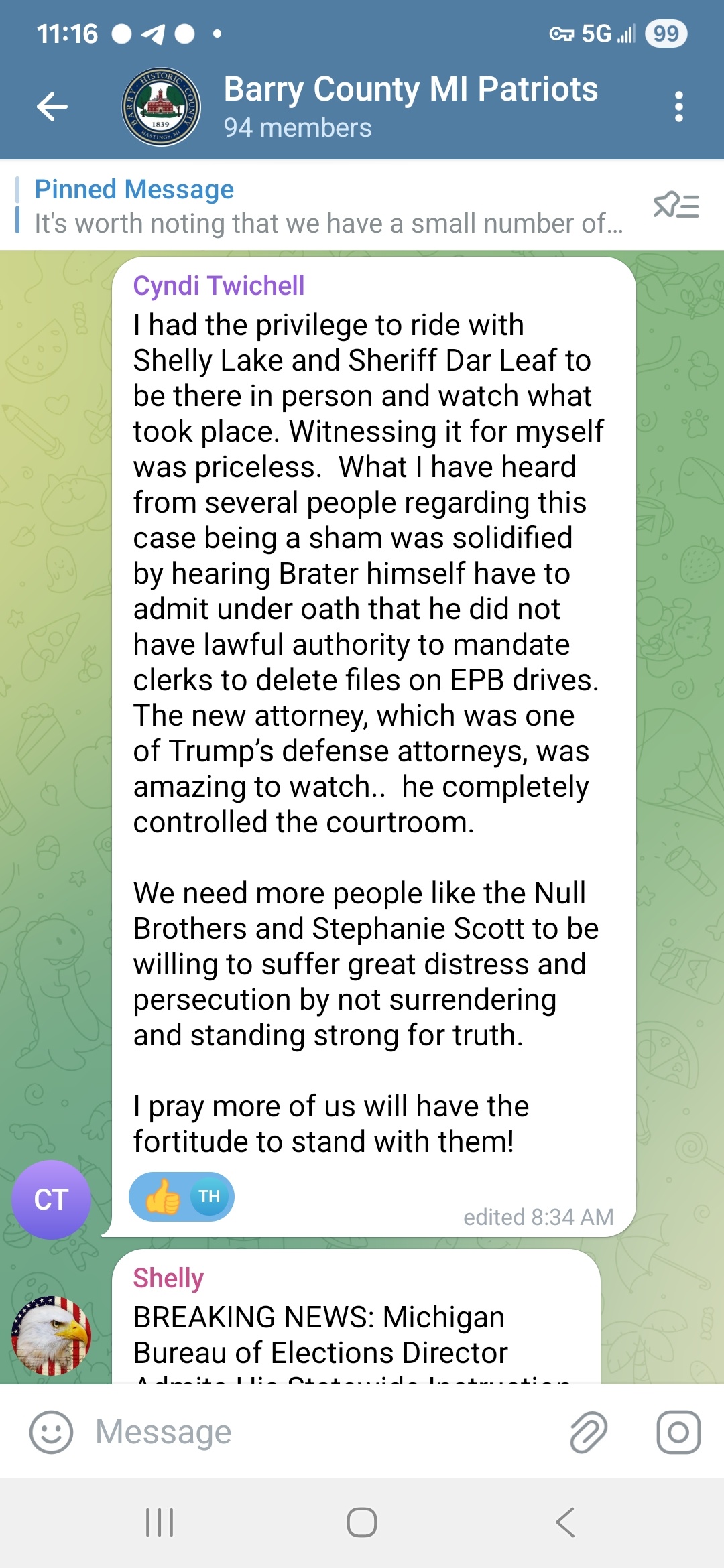Open Cyndi Twichell's profile from her name
This screenshot has width=724, height=1568.
pyautogui.click(x=219, y=285)
